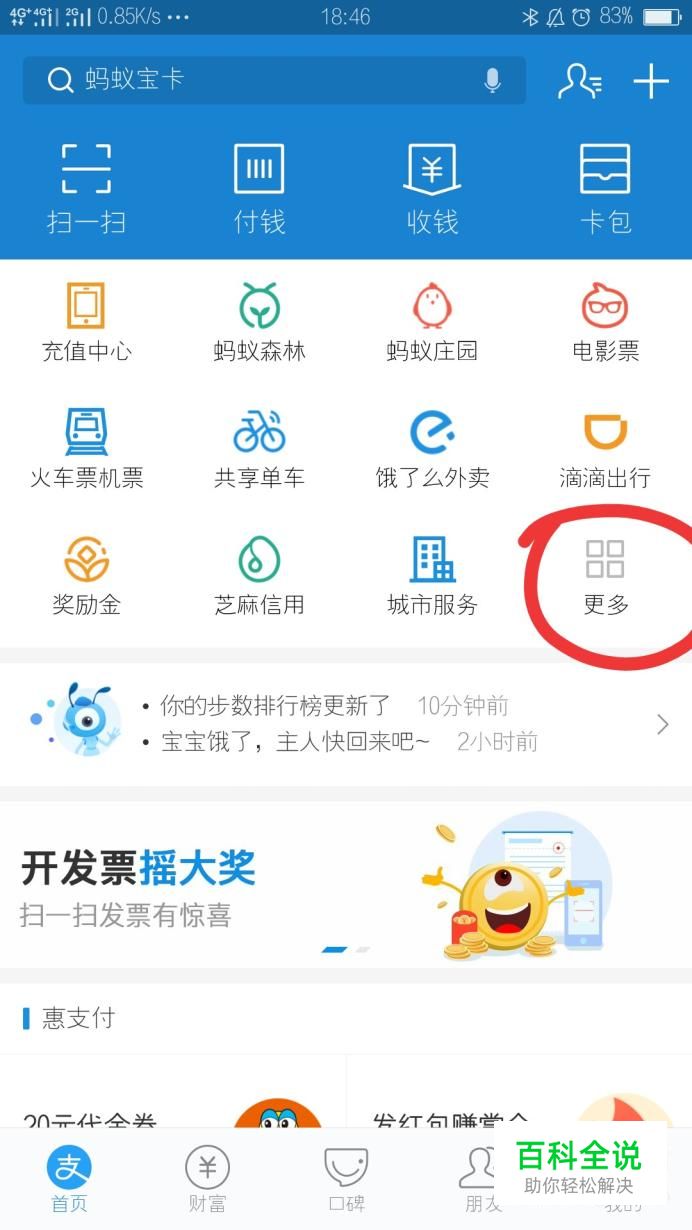
Task: Open the 开发票摇大奖 banner
Action: coord(345,885)
